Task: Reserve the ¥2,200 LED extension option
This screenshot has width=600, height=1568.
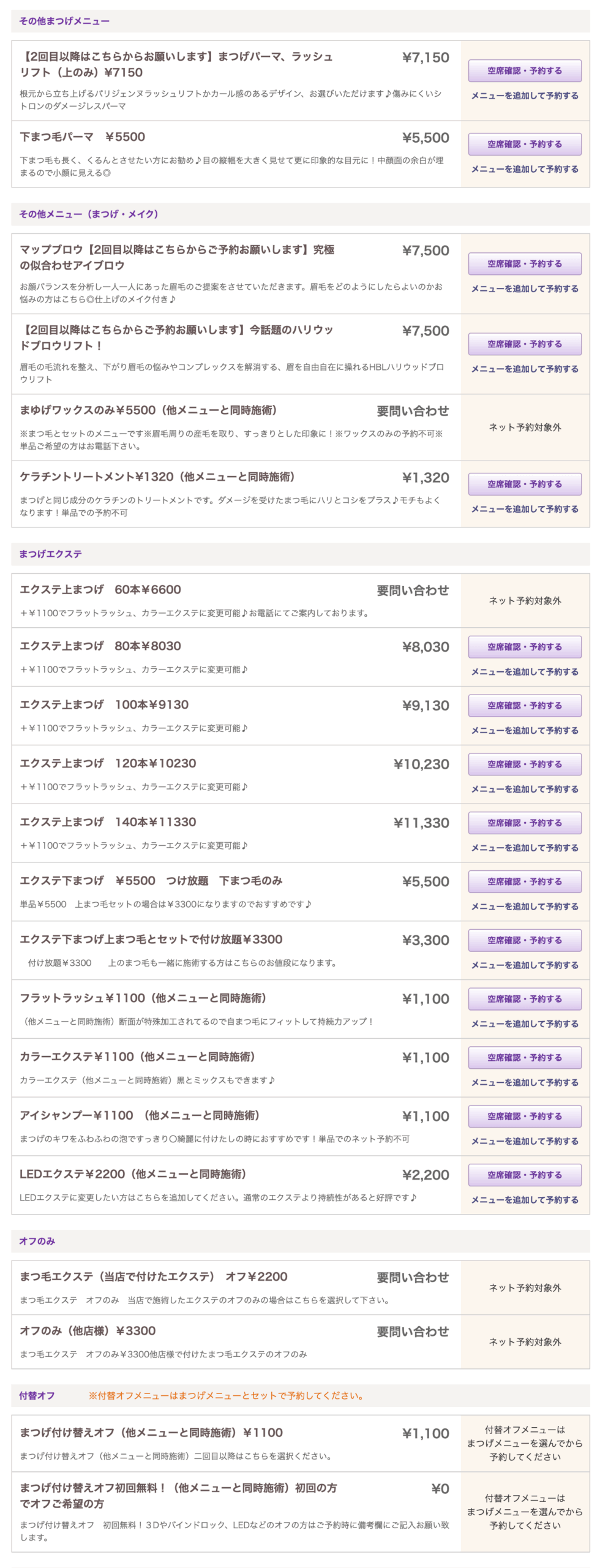Action: tap(525, 1175)
